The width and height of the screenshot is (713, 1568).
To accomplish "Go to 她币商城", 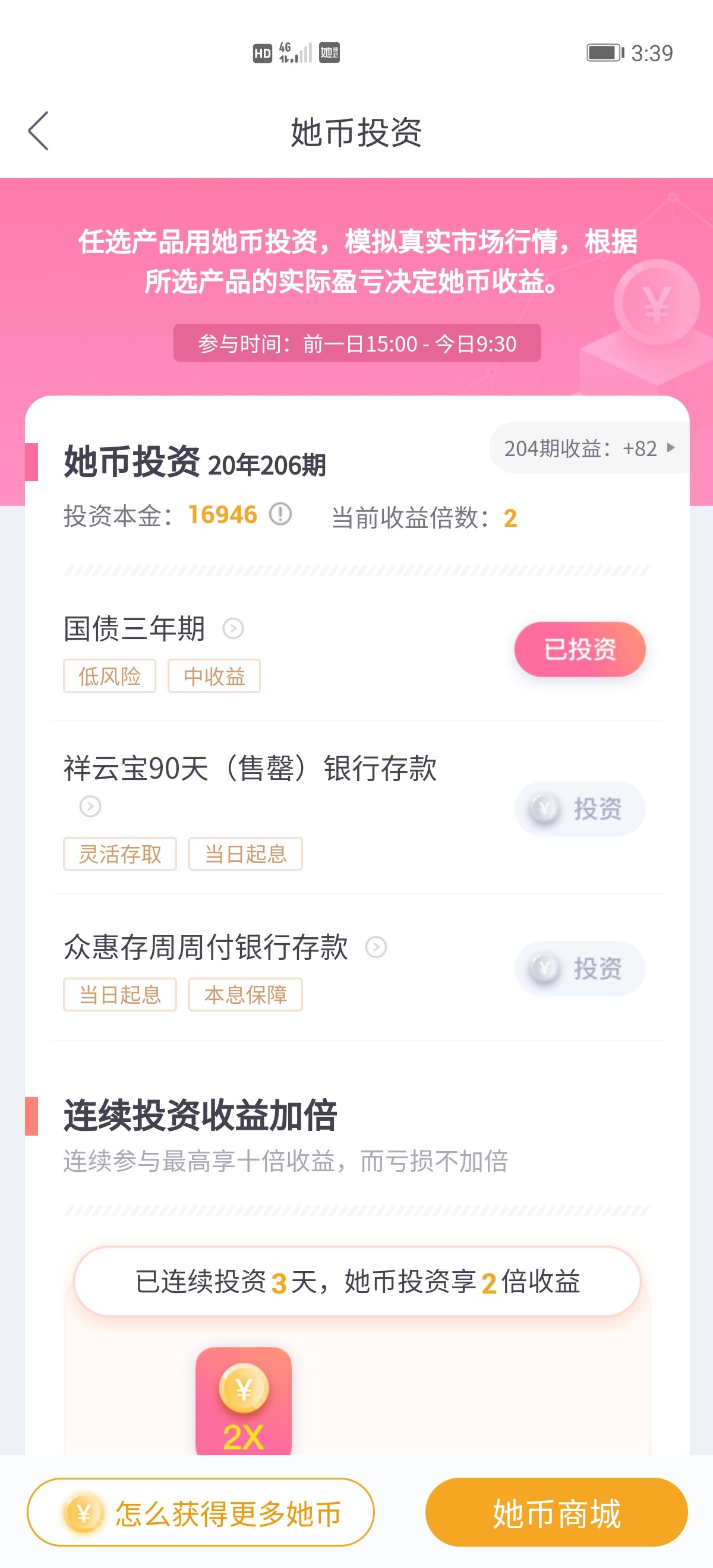I will pos(557,1513).
